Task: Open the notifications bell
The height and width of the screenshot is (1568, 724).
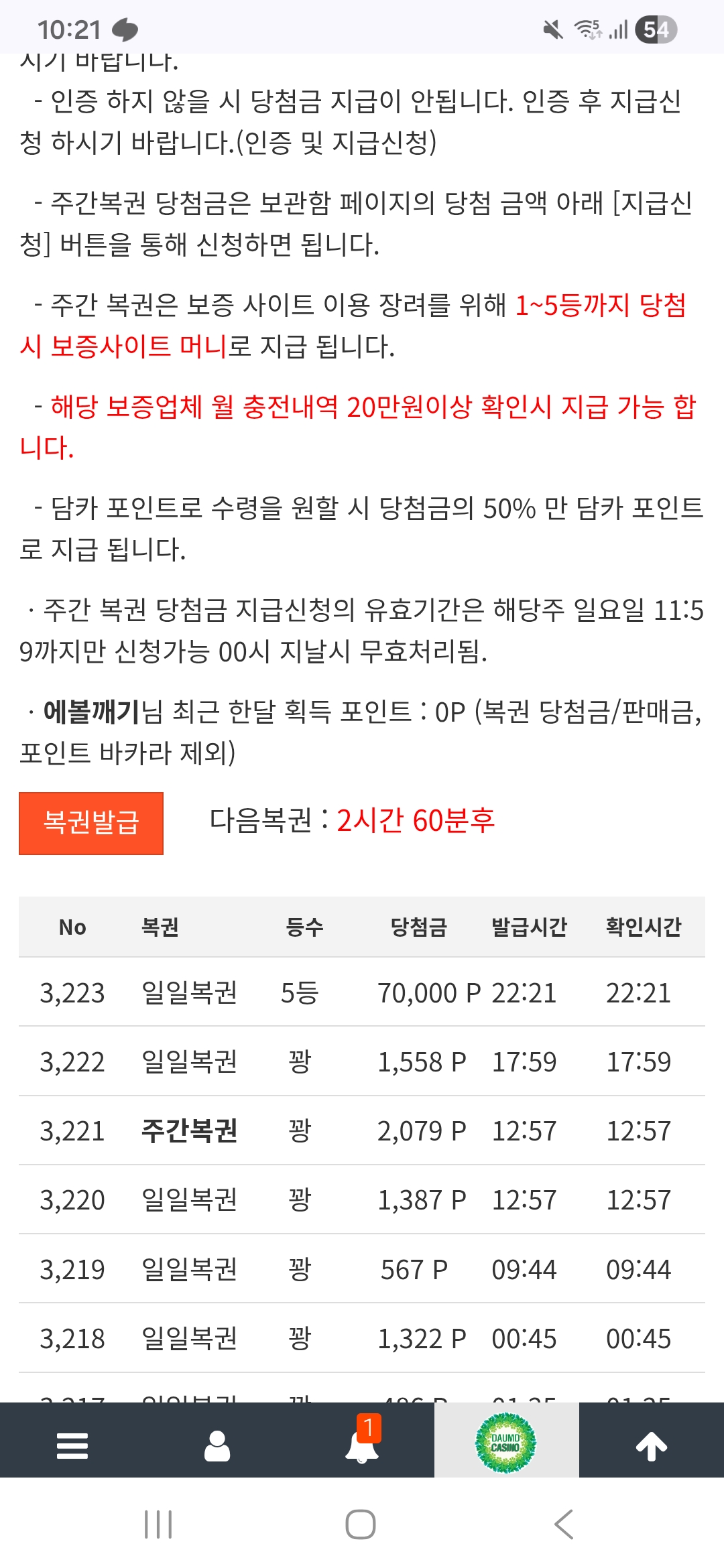Action: coord(362,1445)
